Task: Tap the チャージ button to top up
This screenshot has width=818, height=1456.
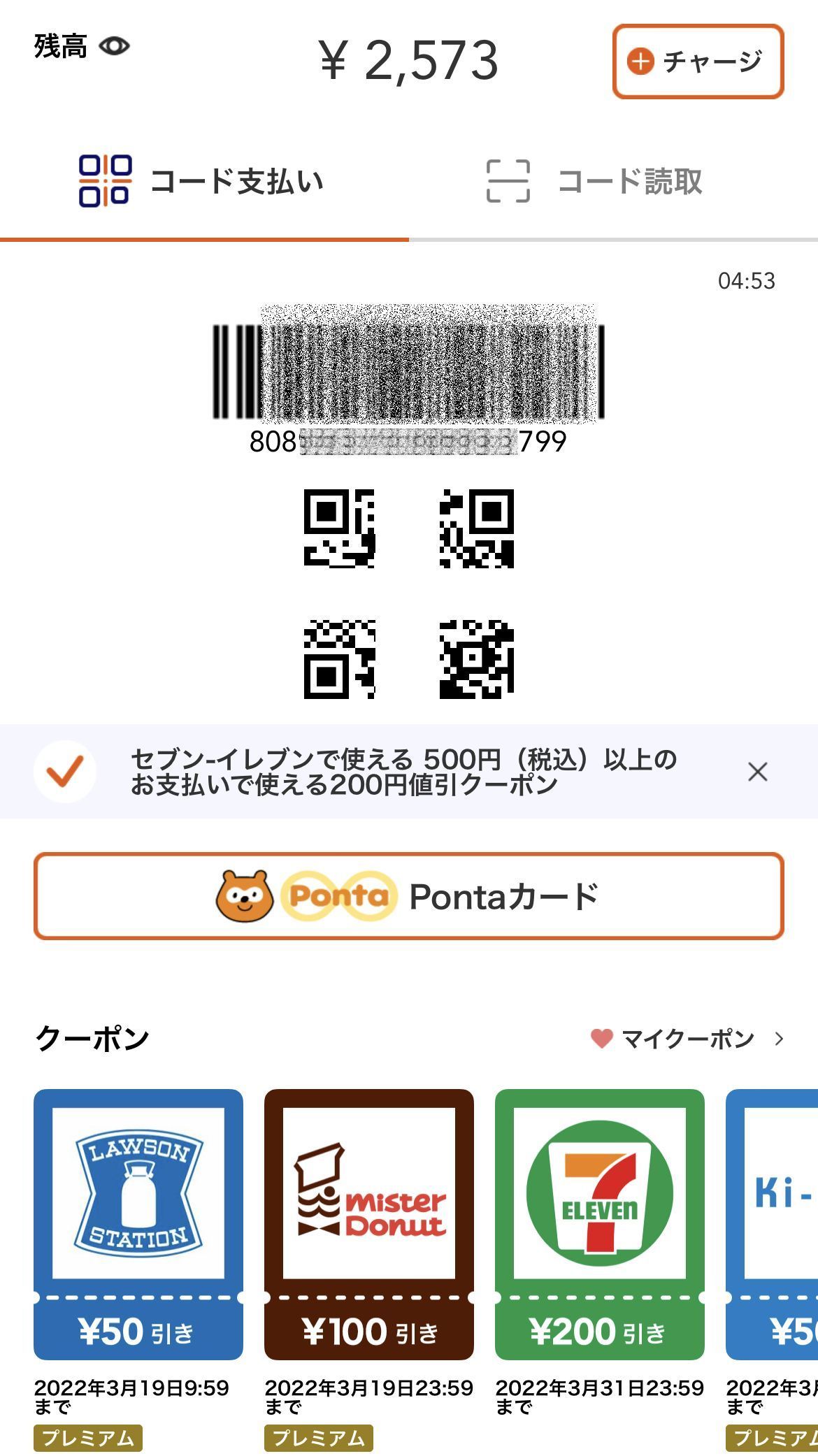Action: [698, 62]
